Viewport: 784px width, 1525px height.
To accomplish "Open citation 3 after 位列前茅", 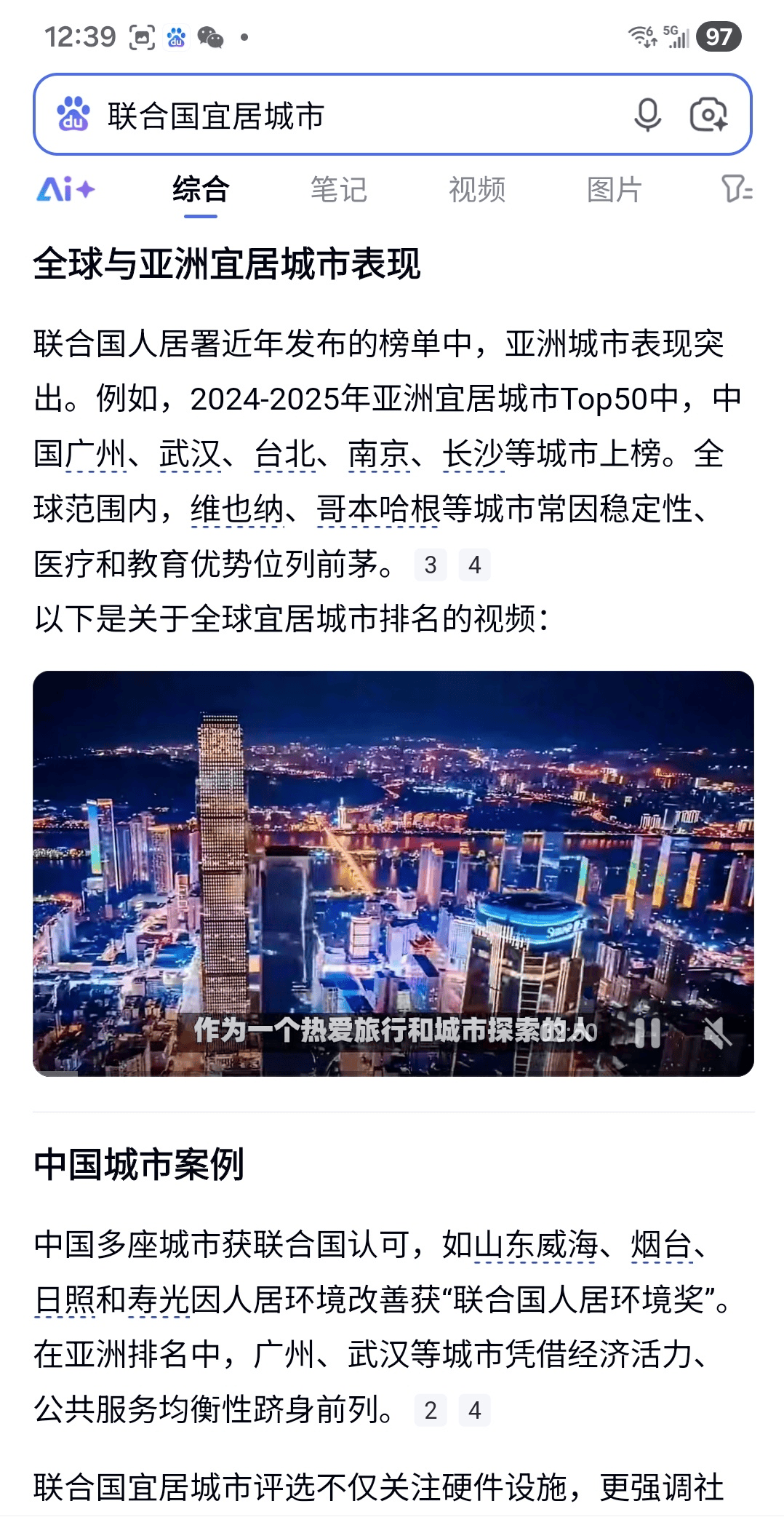I will click(x=431, y=565).
